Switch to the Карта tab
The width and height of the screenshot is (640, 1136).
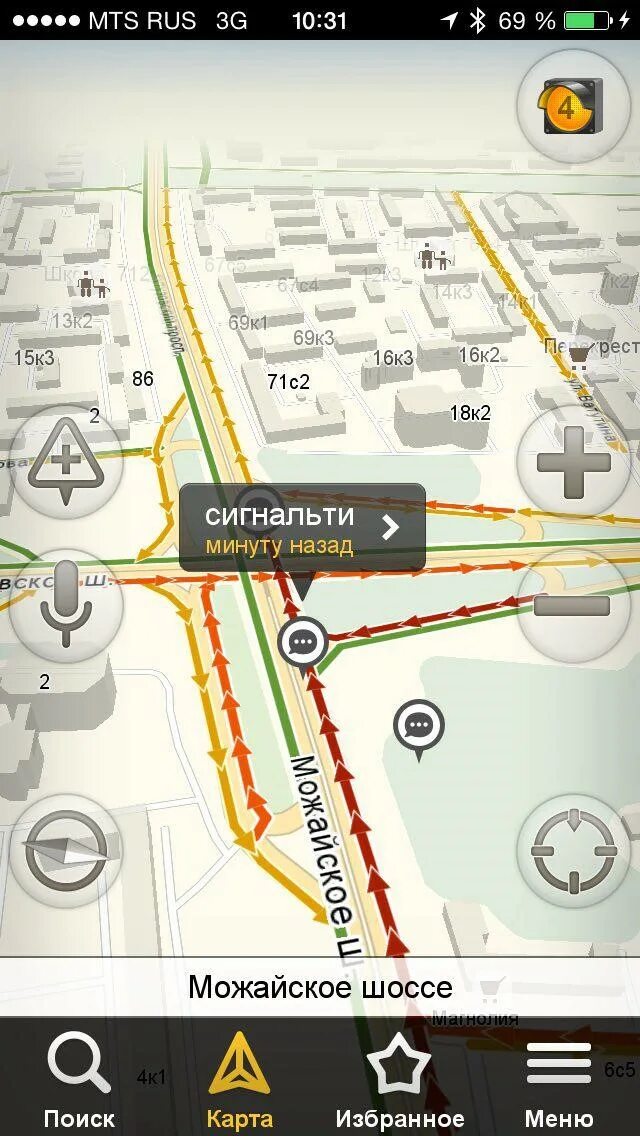(239, 1077)
